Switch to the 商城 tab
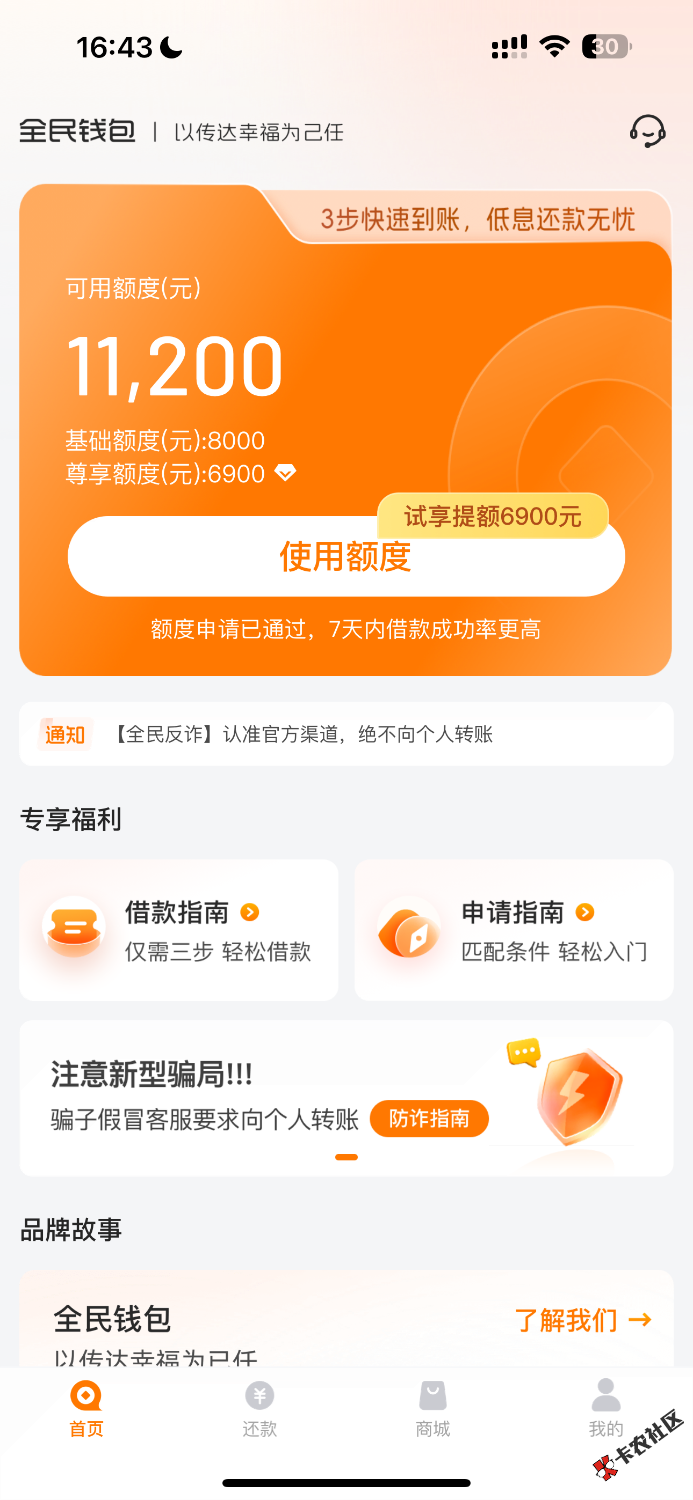693x1500 pixels. coord(433,1410)
